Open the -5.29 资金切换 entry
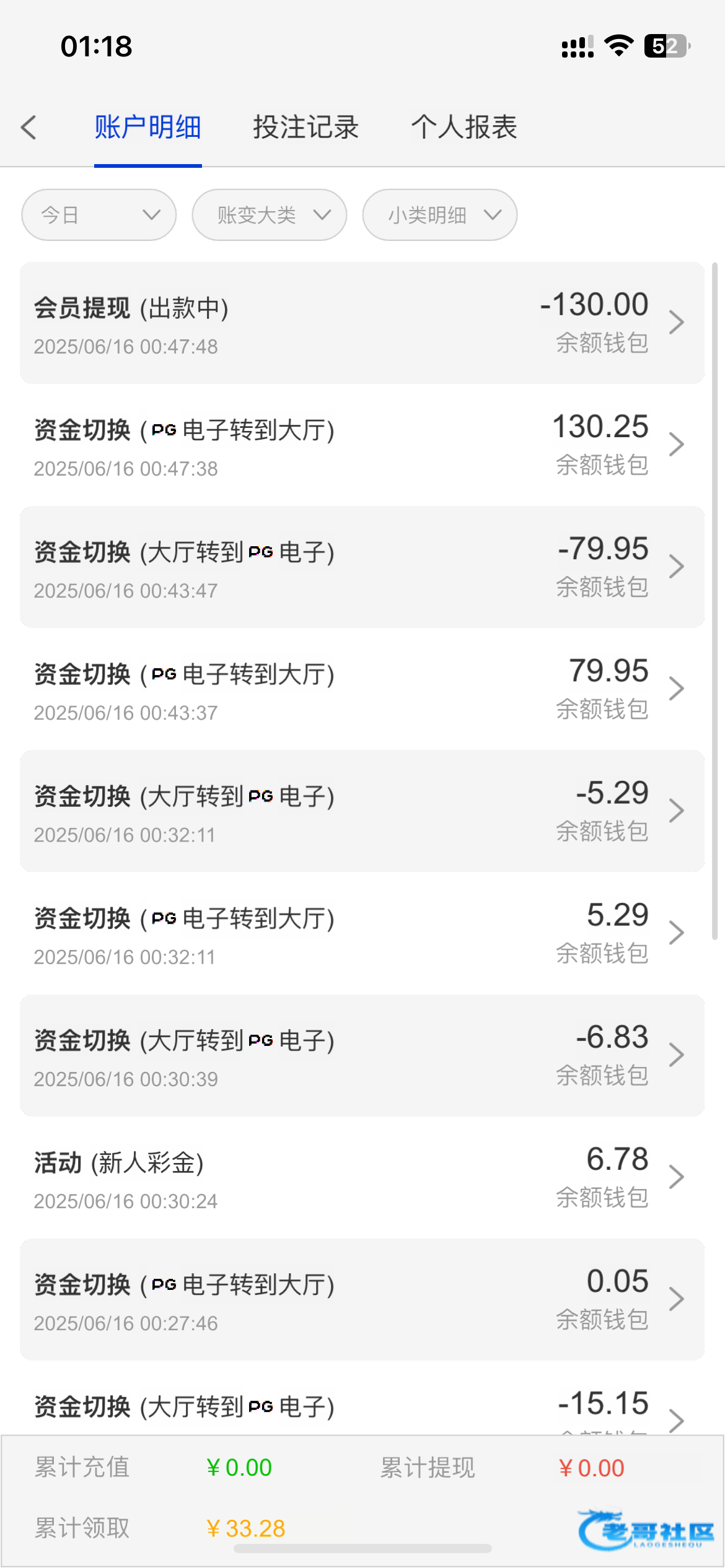This screenshot has height=1568, width=725. (362, 811)
